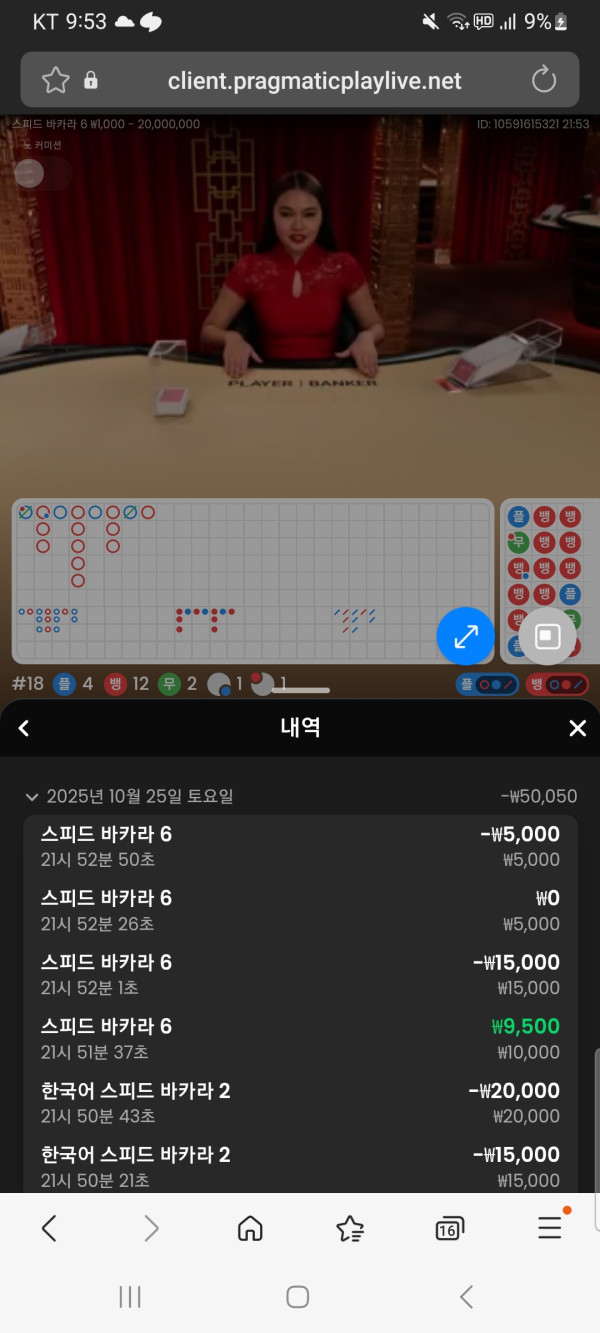Collapse the 2025년 10월 25일 section
The height and width of the screenshot is (1333, 600).
coord(32,797)
